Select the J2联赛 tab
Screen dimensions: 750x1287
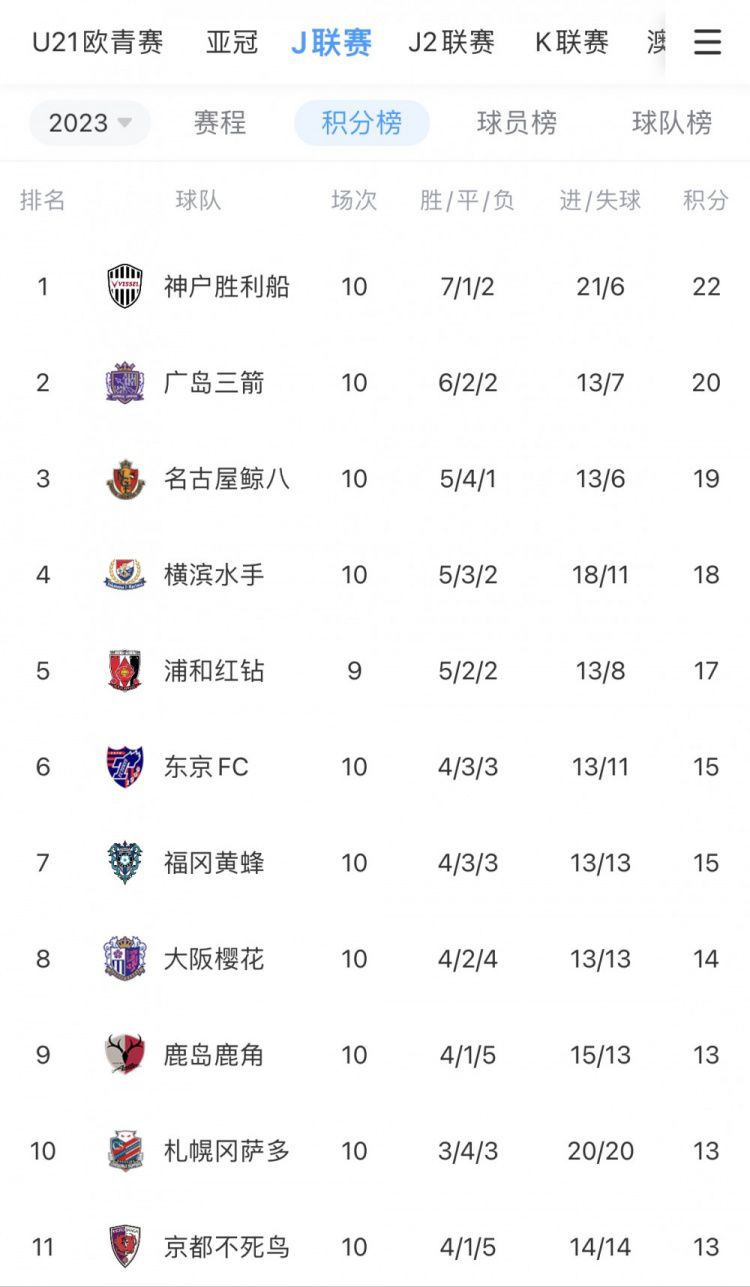[x=451, y=42]
